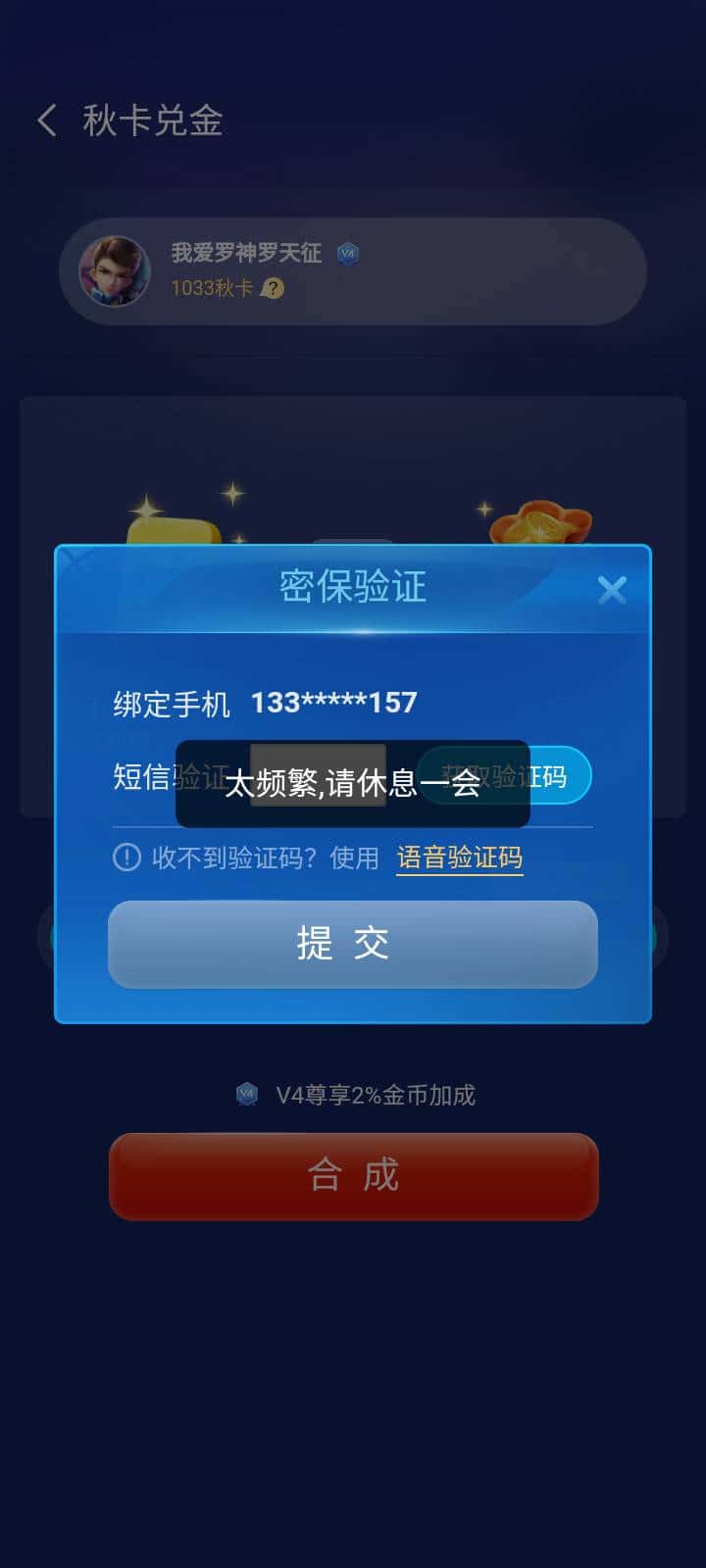Tap the V4 badge next to the nickname
This screenshot has width=706, height=1568.
[x=346, y=252]
